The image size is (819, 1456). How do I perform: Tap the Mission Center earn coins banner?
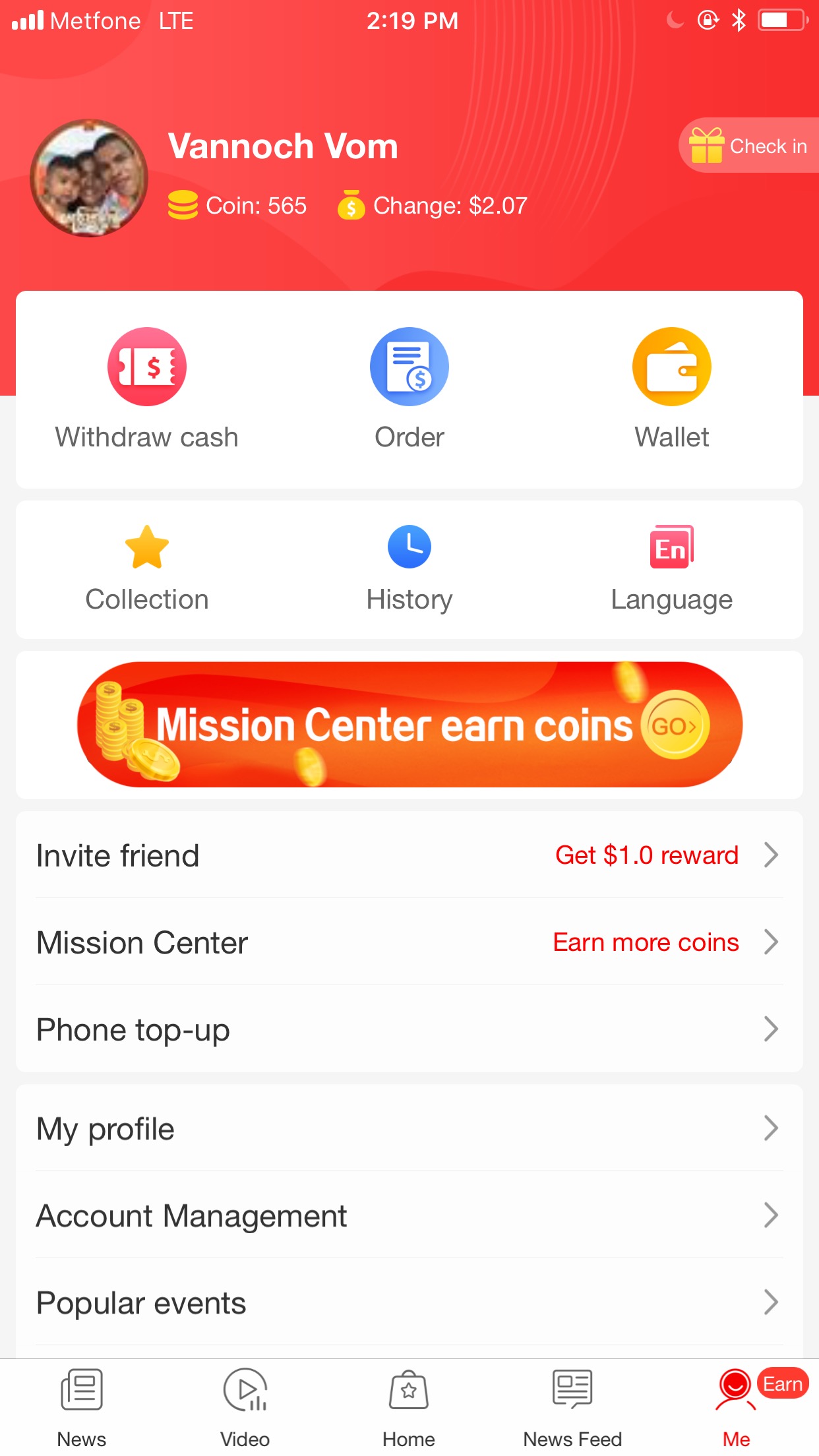(409, 725)
